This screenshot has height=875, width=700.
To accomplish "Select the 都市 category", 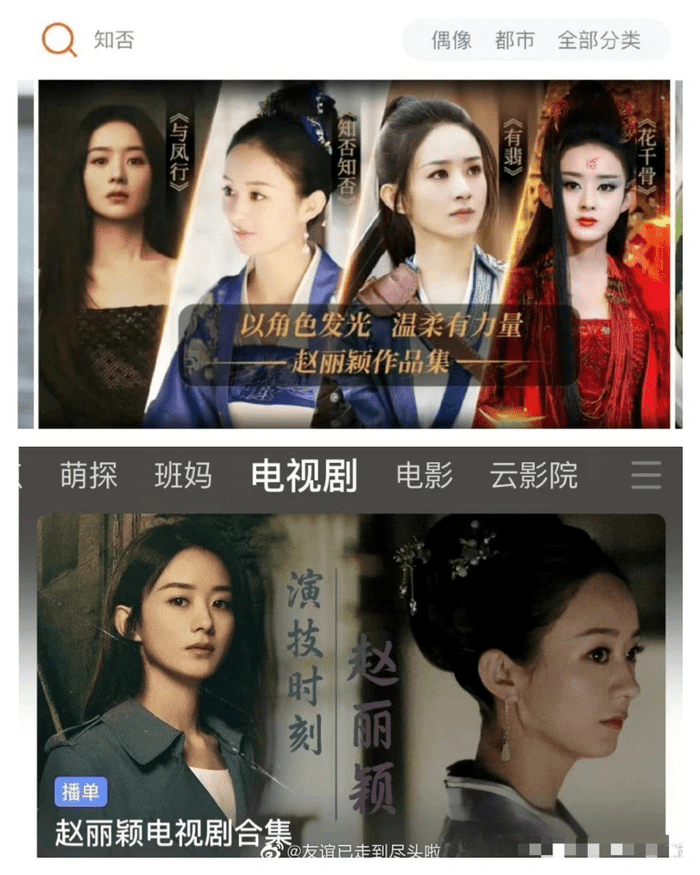I will (x=514, y=41).
